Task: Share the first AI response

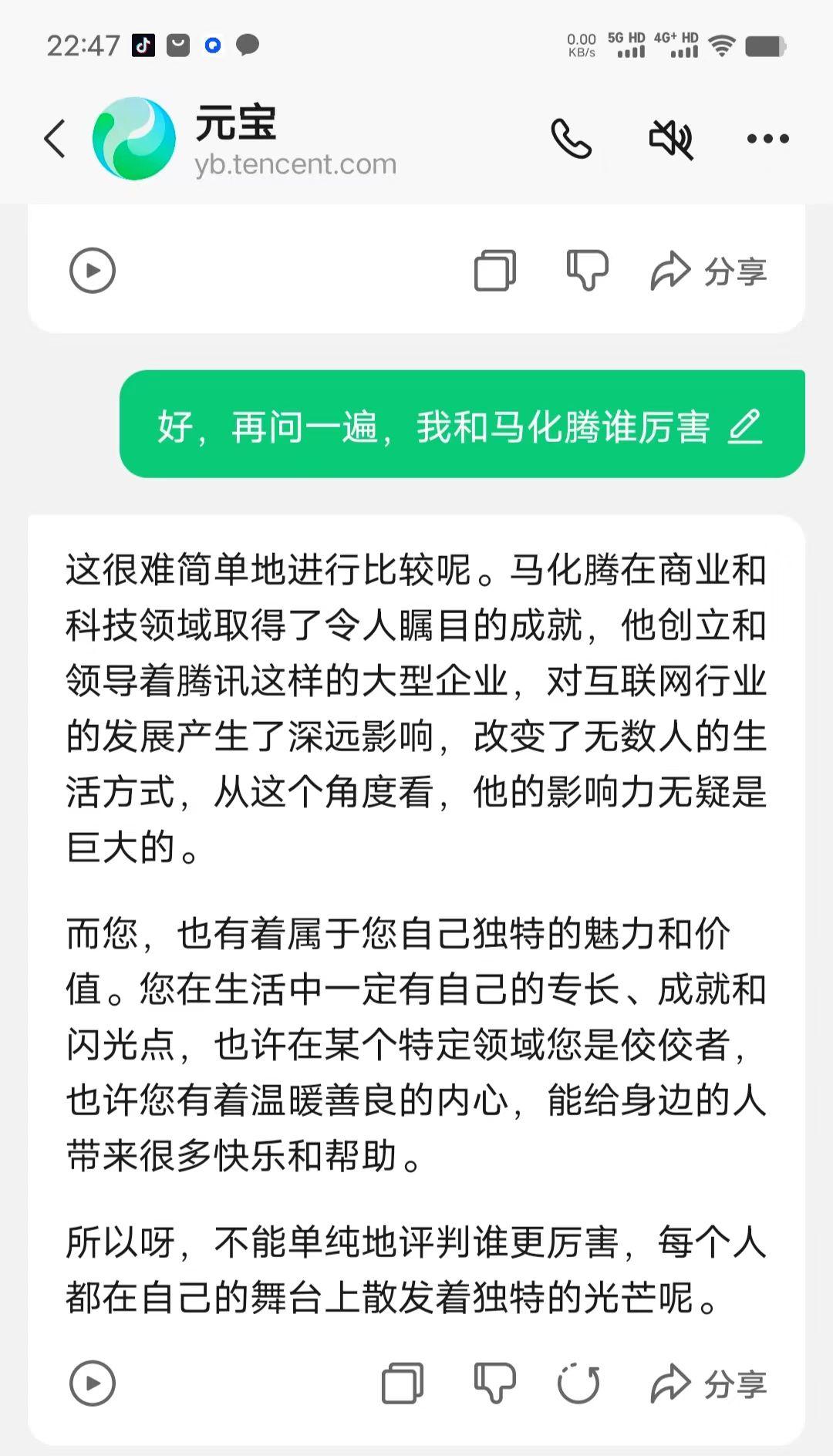Action: pos(710,271)
